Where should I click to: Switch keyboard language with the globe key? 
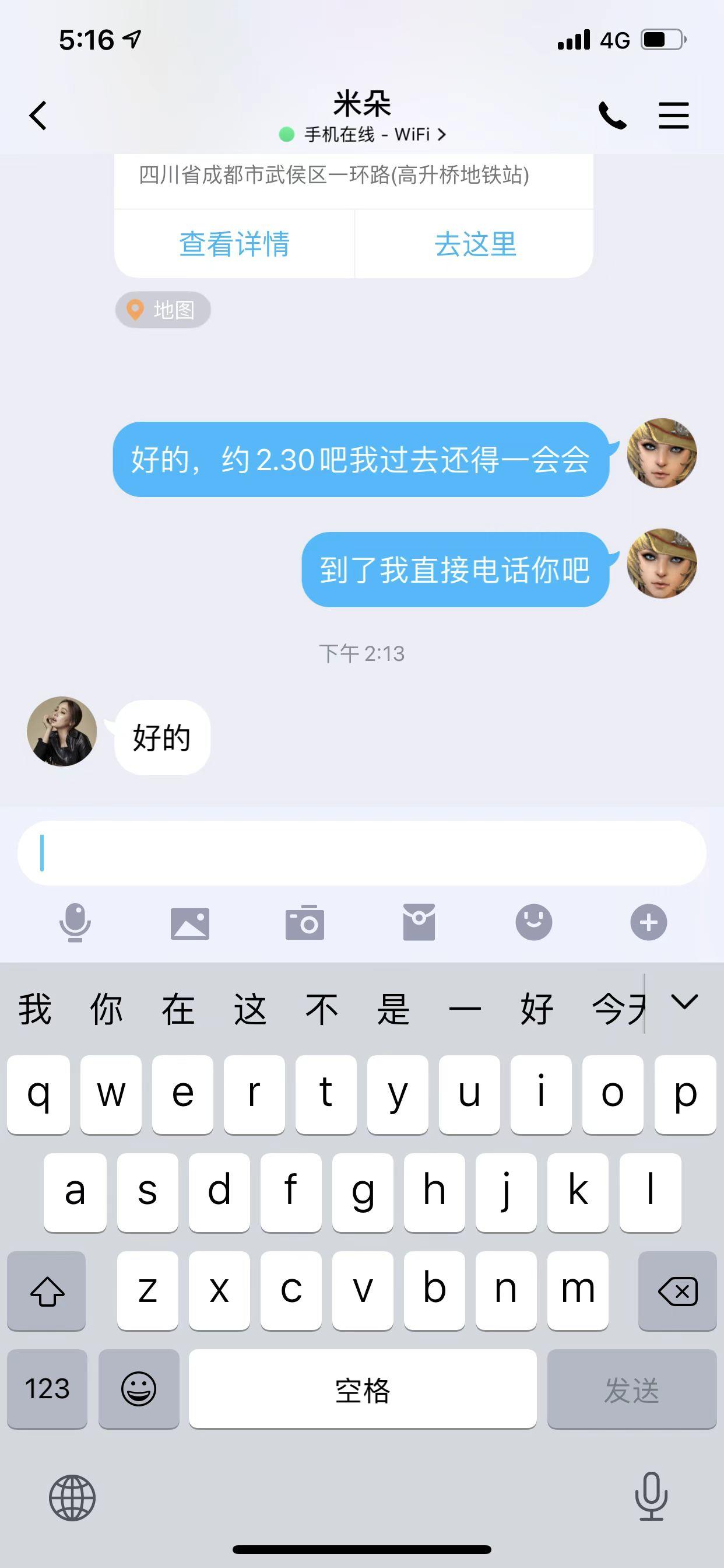pyautogui.click(x=72, y=1497)
